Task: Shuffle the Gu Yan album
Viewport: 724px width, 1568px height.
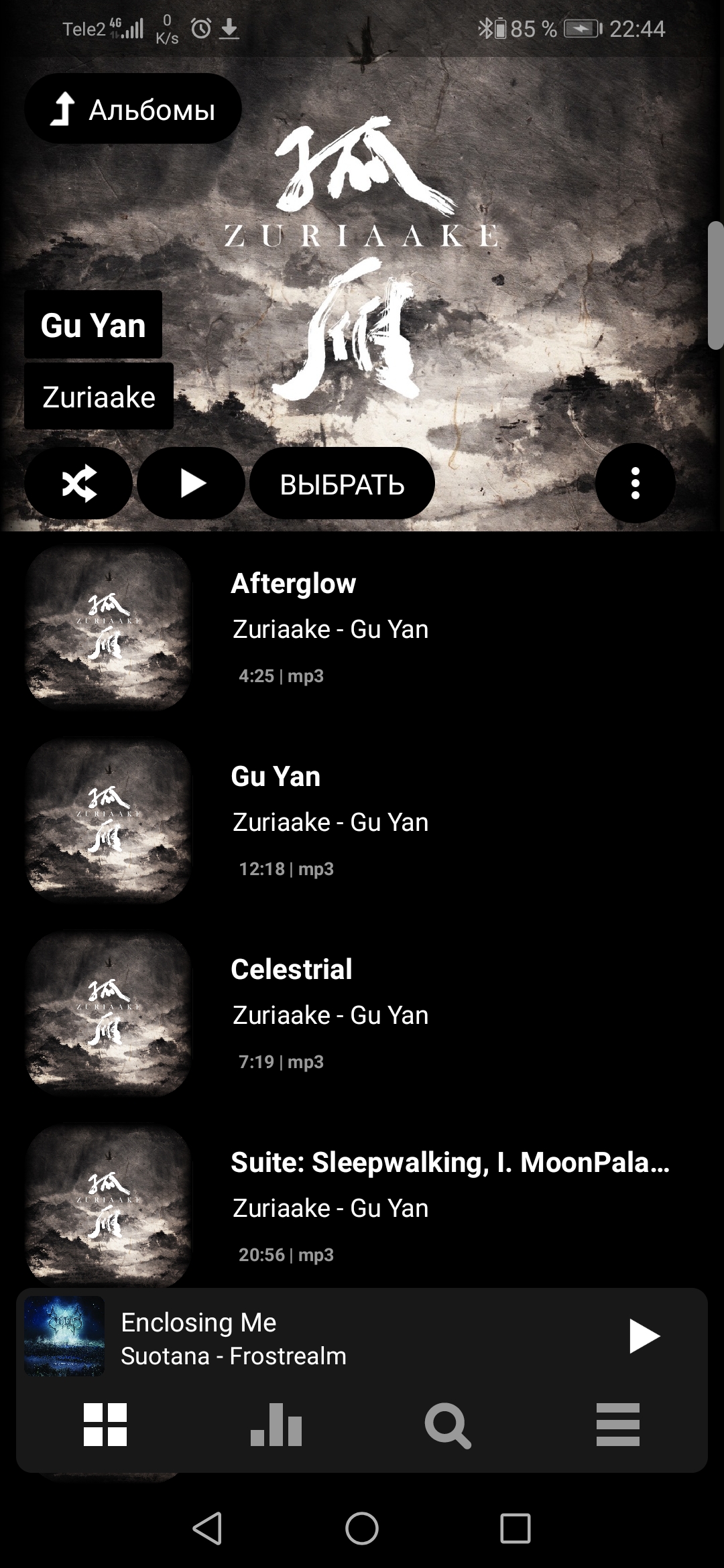Action: [x=78, y=483]
